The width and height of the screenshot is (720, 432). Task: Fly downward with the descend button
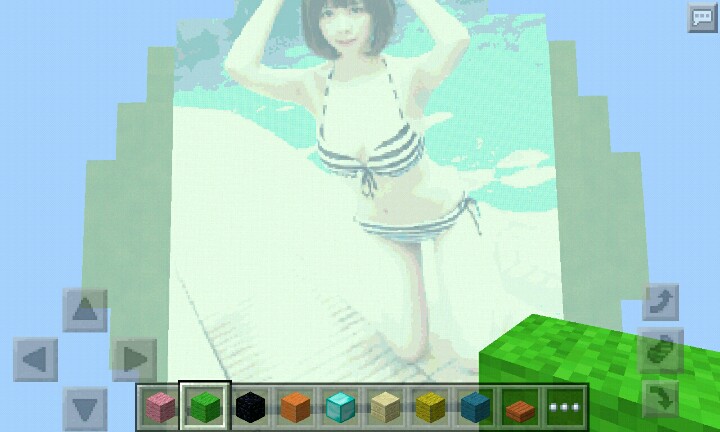(661, 398)
